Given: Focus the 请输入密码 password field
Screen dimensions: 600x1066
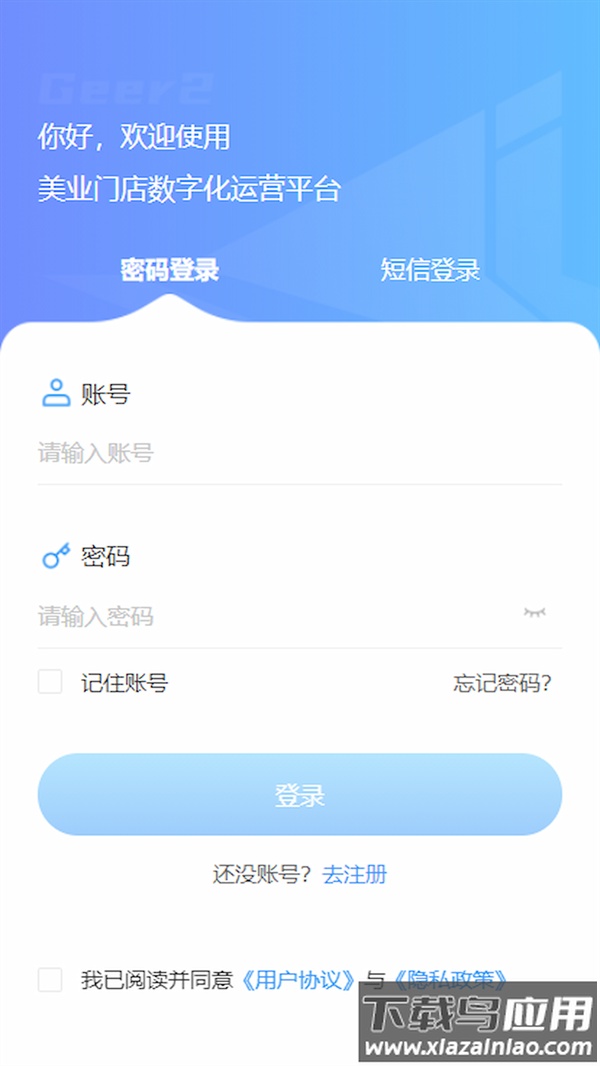Looking at the screenshot, I should point(270,616).
